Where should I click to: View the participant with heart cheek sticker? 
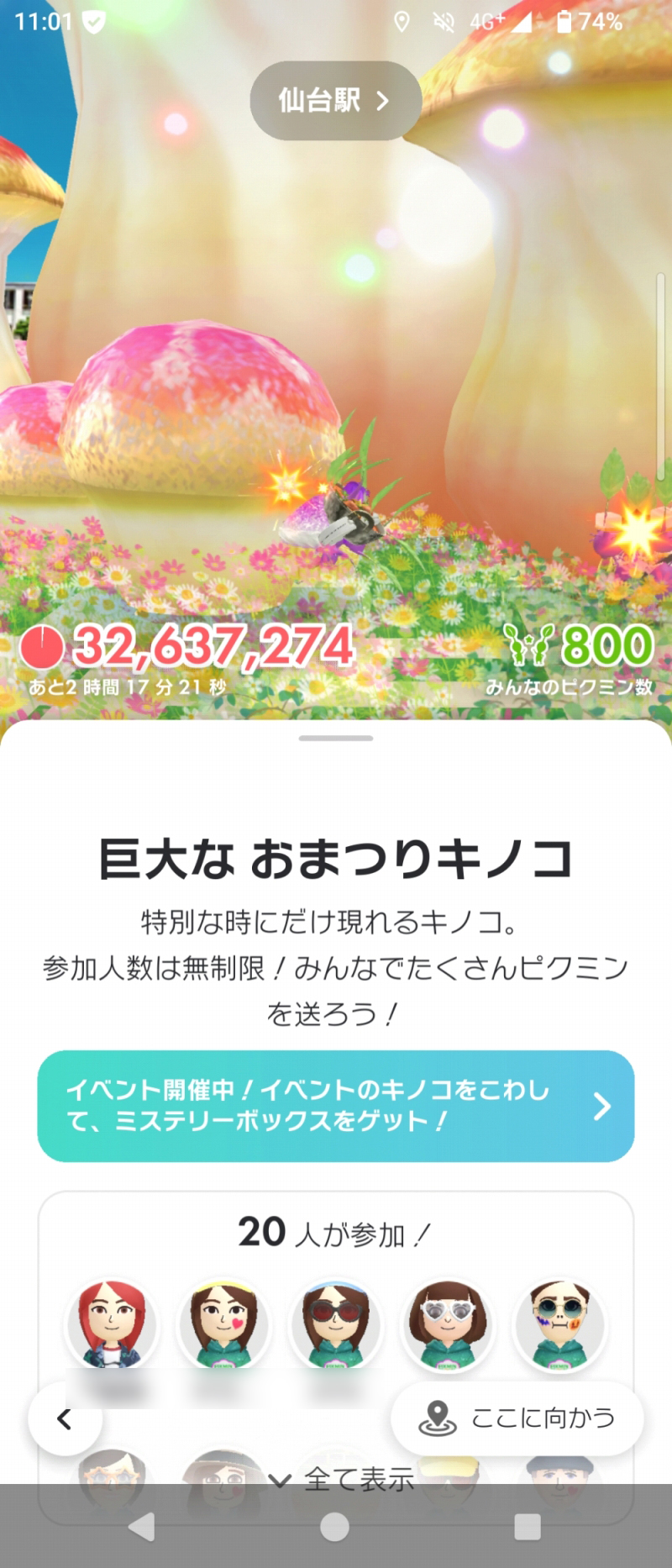coord(223,1325)
